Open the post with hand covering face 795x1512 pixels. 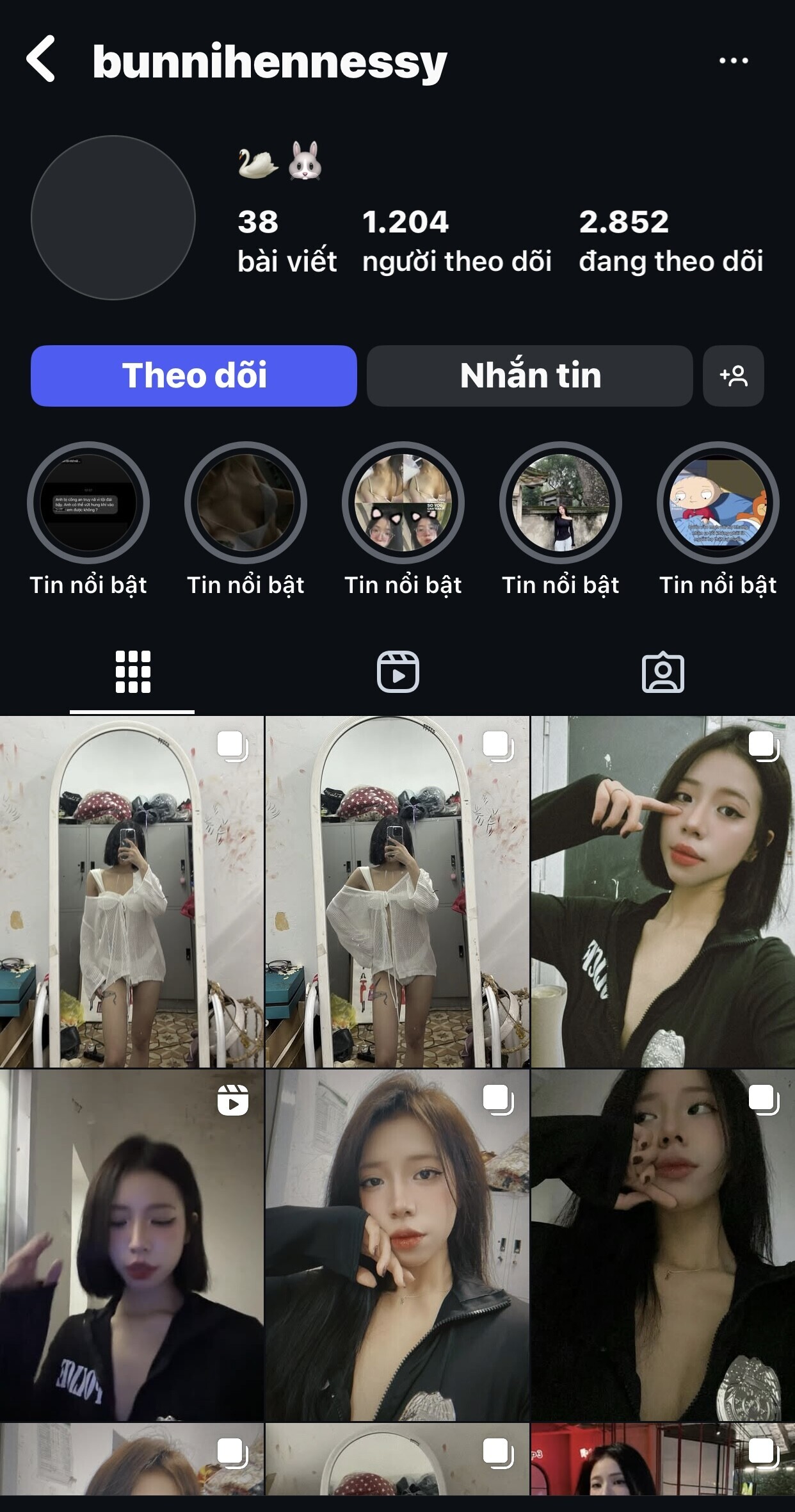662,1246
